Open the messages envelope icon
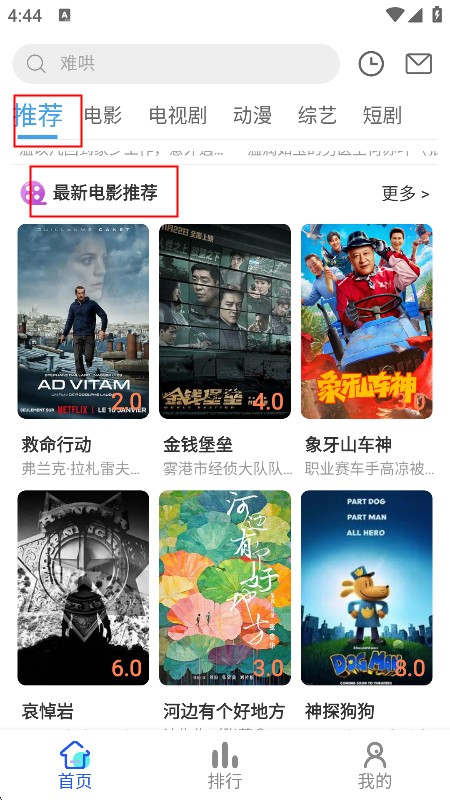This screenshot has height=800, width=450. (419, 64)
